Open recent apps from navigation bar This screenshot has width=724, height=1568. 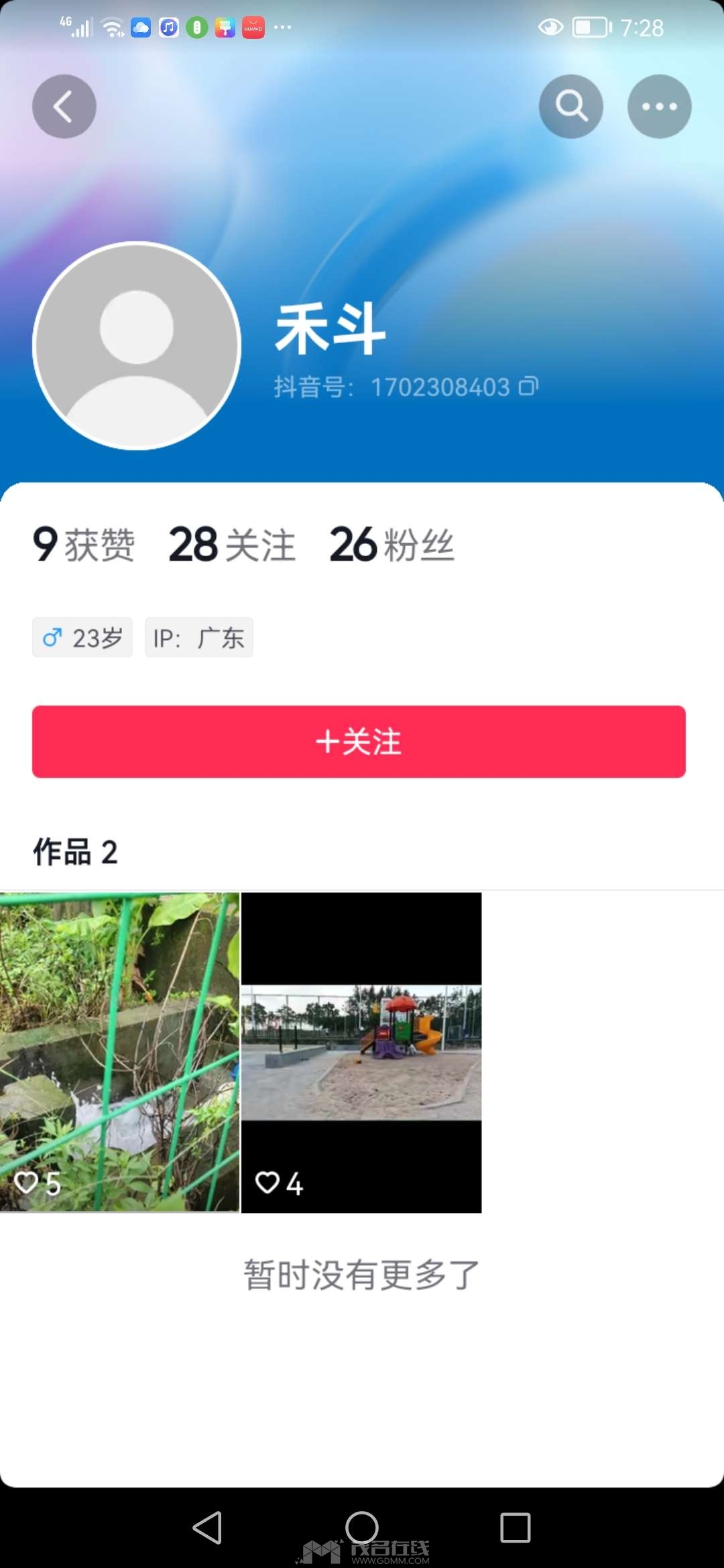click(x=516, y=1528)
